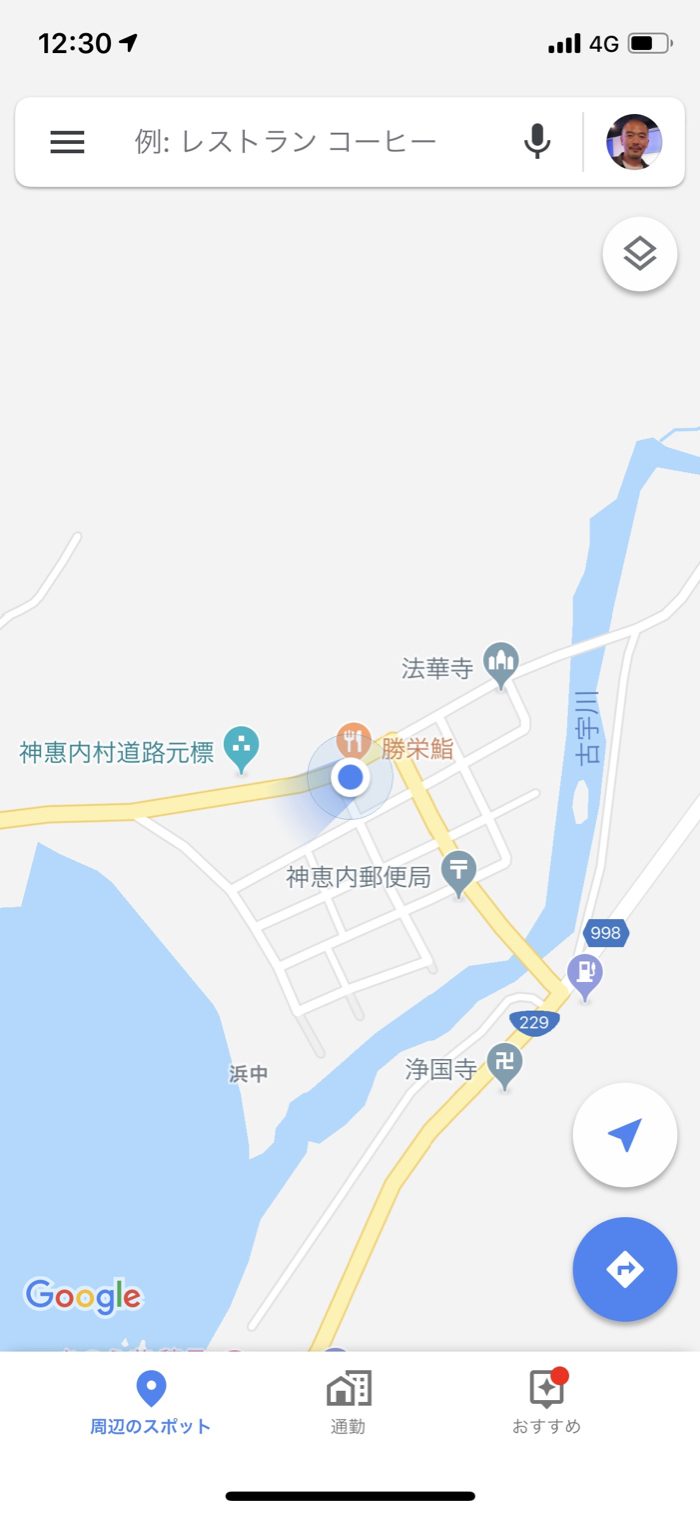Select the 浄国寺 temple marker
This screenshot has height=1516, width=700.
[505, 1063]
